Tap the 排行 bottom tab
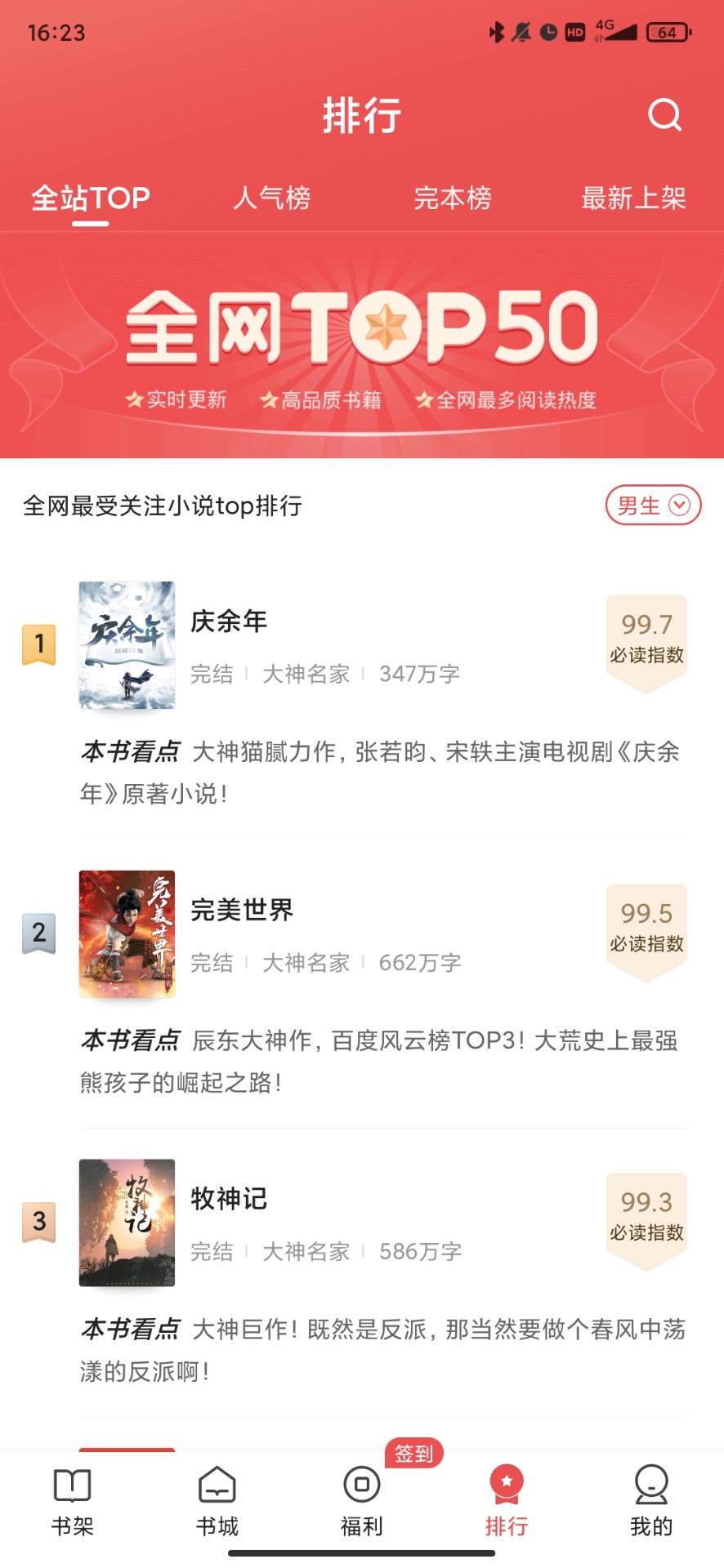Image resolution: width=724 pixels, height=1568 pixels. tap(507, 1501)
